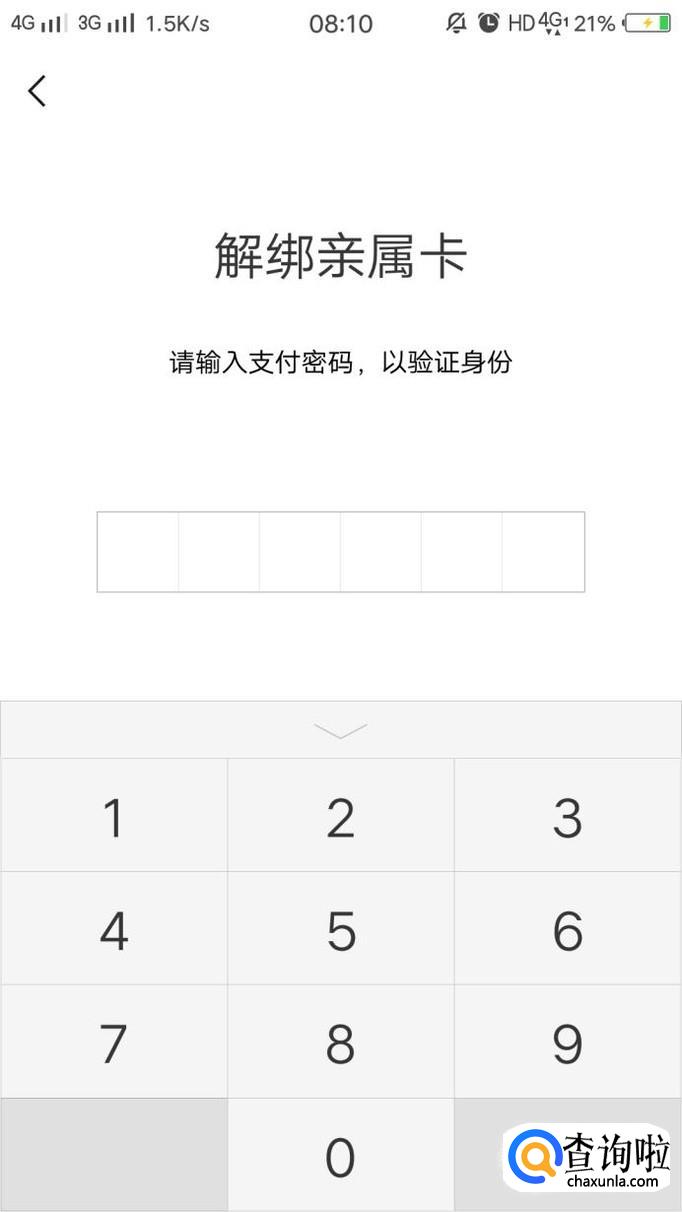Select digit 5 on the keypad
This screenshot has height=1212, width=682.
(340, 930)
